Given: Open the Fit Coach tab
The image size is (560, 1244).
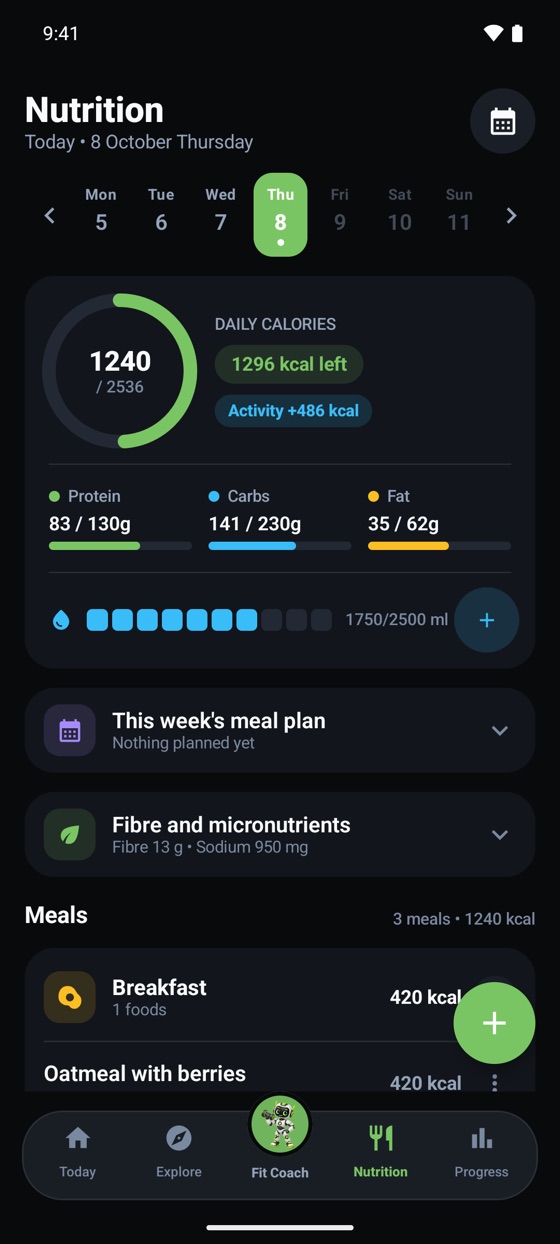Looking at the screenshot, I should [x=280, y=1140].
